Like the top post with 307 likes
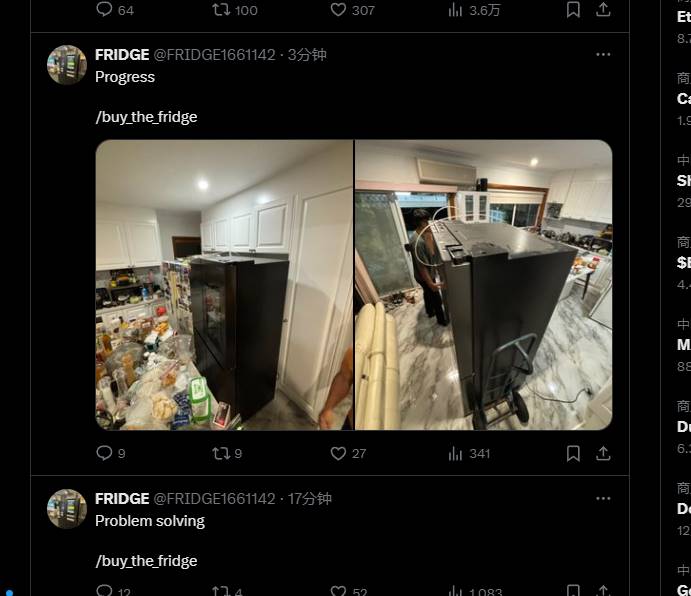691x596 pixels. (x=338, y=9)
